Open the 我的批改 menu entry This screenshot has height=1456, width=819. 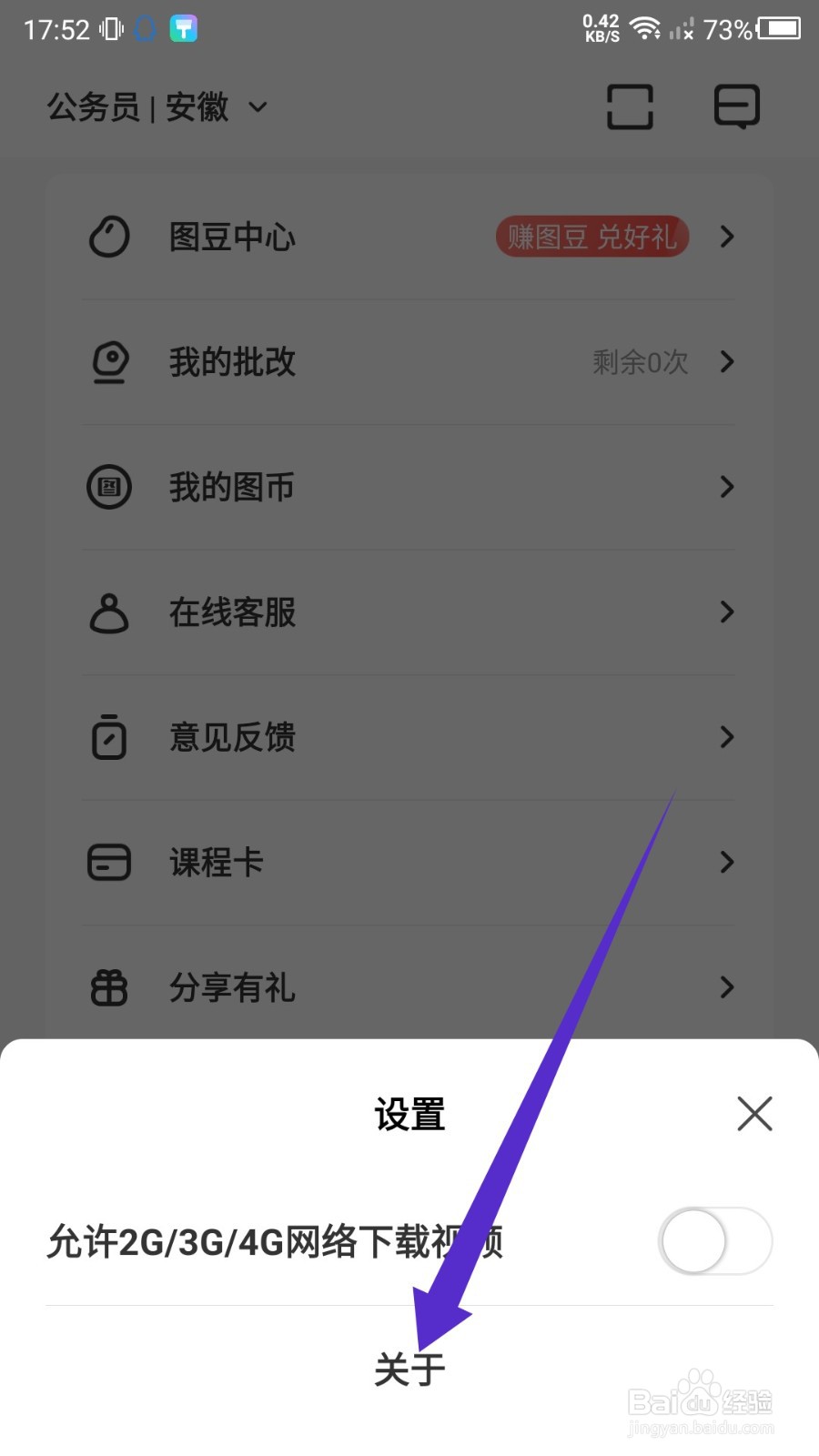click(232, 362)
